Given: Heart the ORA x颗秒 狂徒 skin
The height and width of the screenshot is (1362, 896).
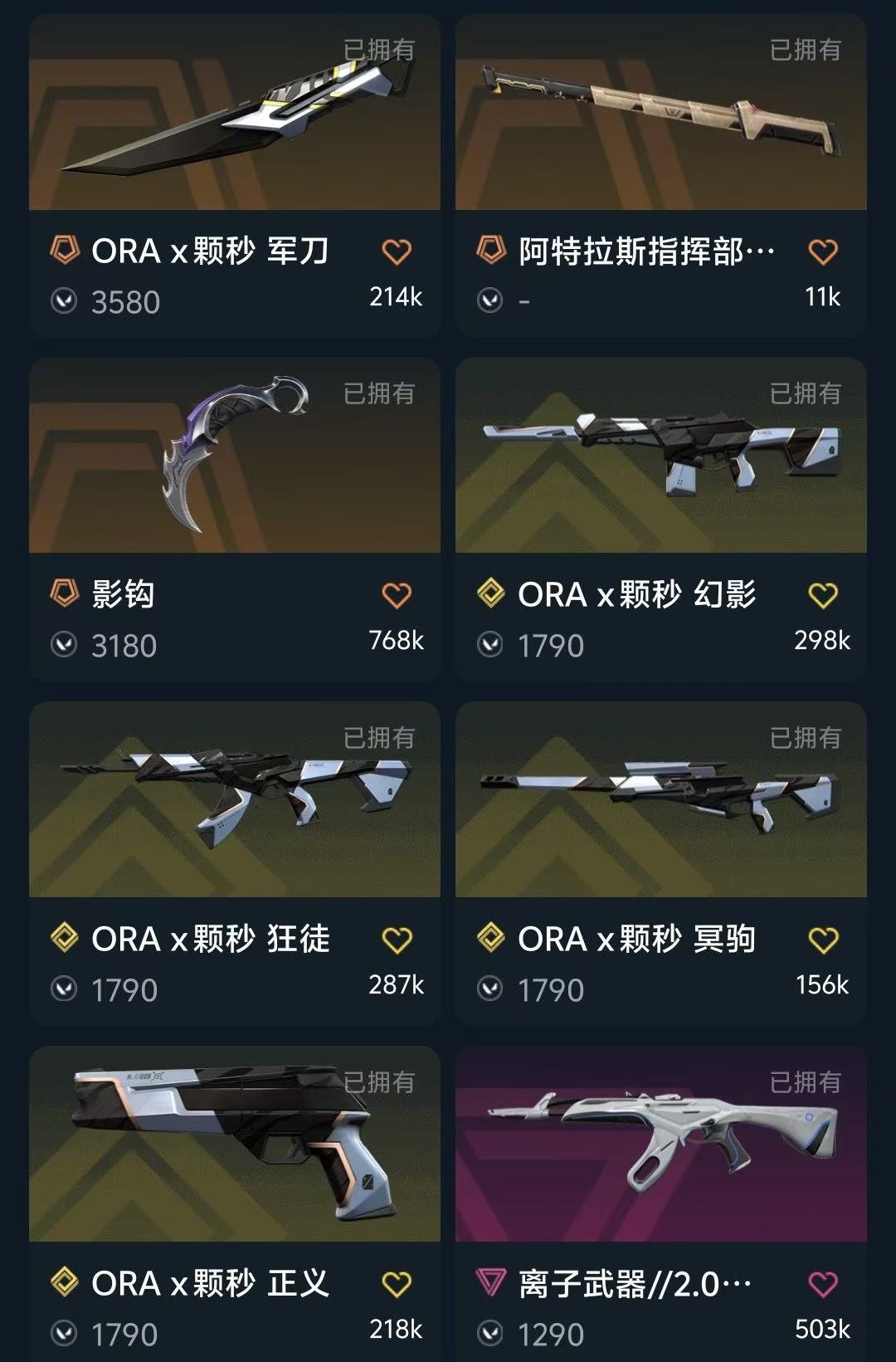Looking at the screenshot, I should [x=397, y=940].
